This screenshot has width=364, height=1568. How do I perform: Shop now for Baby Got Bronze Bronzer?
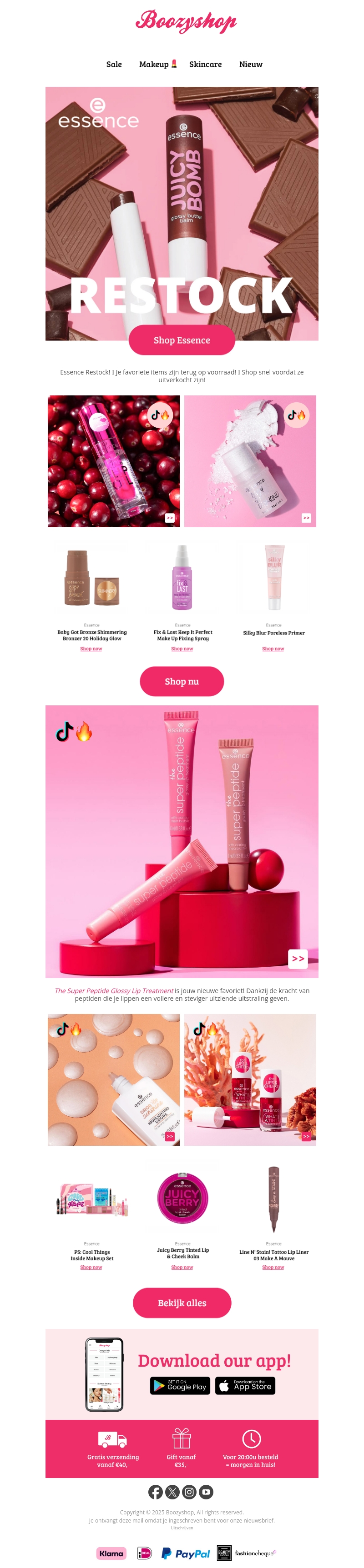pyautogui.click(x=91, y=649)
